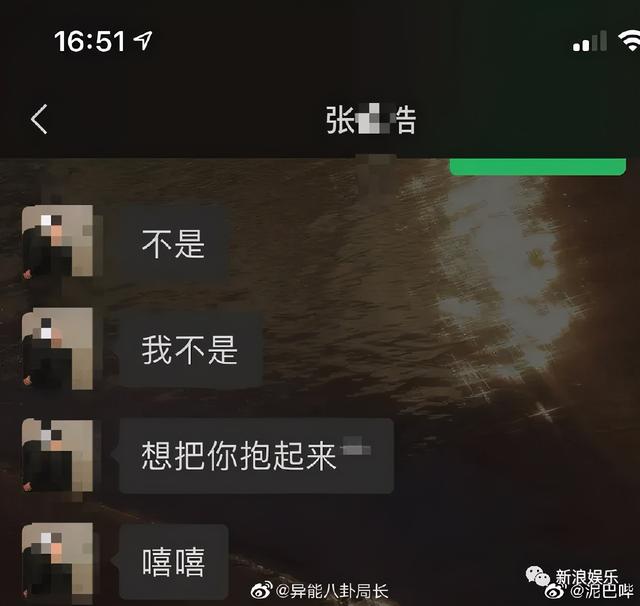Viewport: 640px width, 606px height.
Task: Open sender's avatar beside "我不是" message
Action: click(57, 349)
